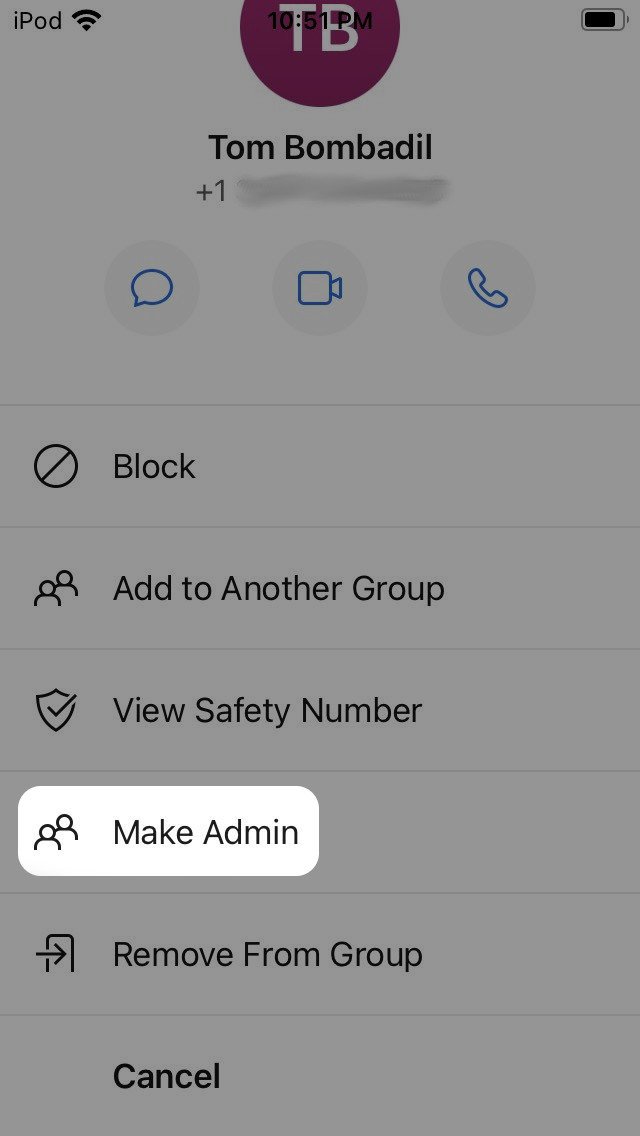The height and width of the screenshot is (1136, 640).
Task: Select Remove From Group
Action: 320,954
